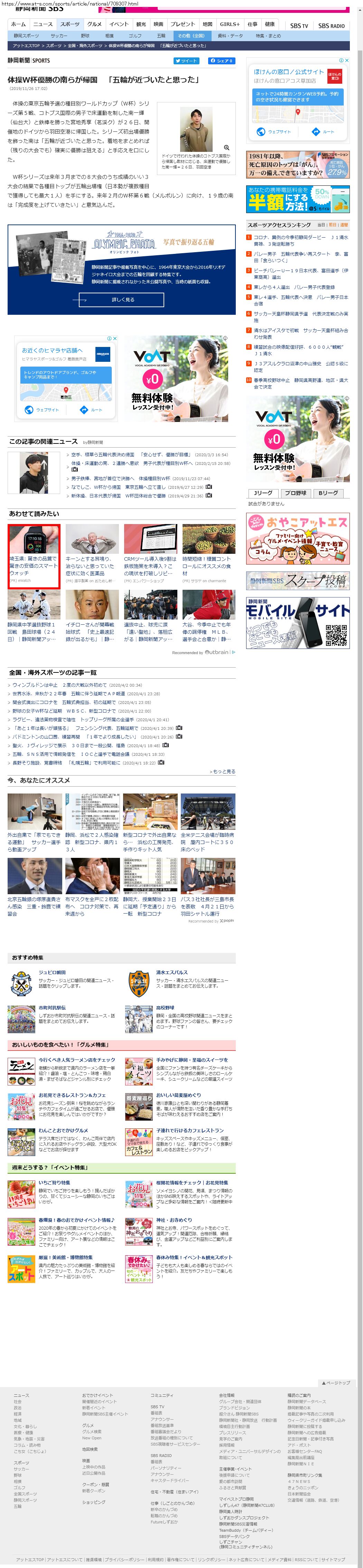Share the article on Facebook
The image size is (363, 1568).
221,61
